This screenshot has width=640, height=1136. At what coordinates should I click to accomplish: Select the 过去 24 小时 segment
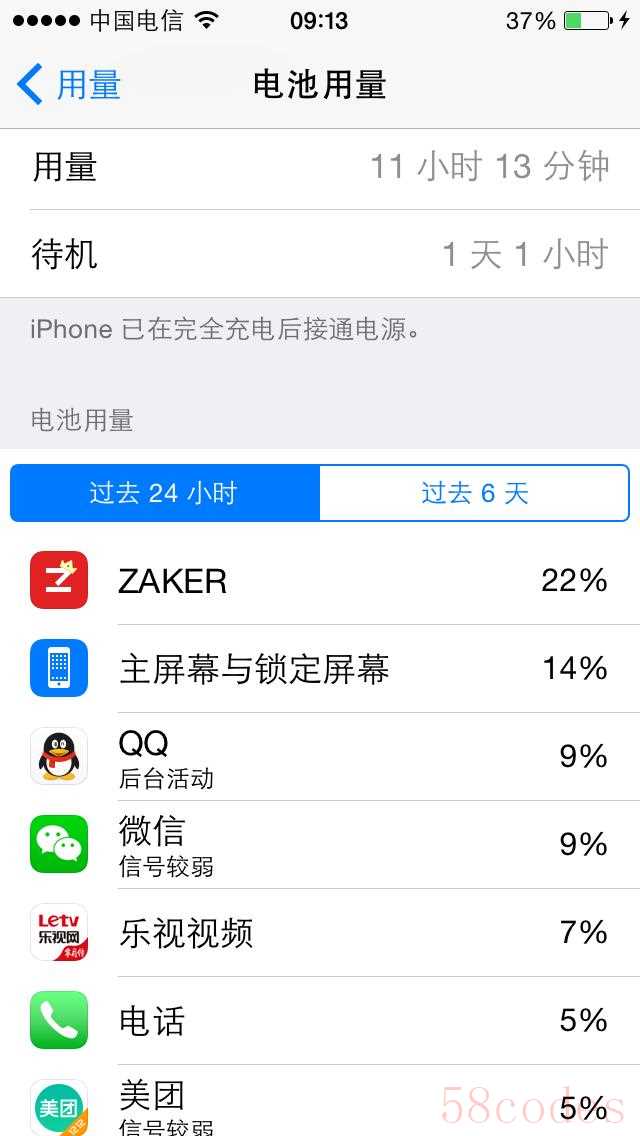[x=164, y=493]
